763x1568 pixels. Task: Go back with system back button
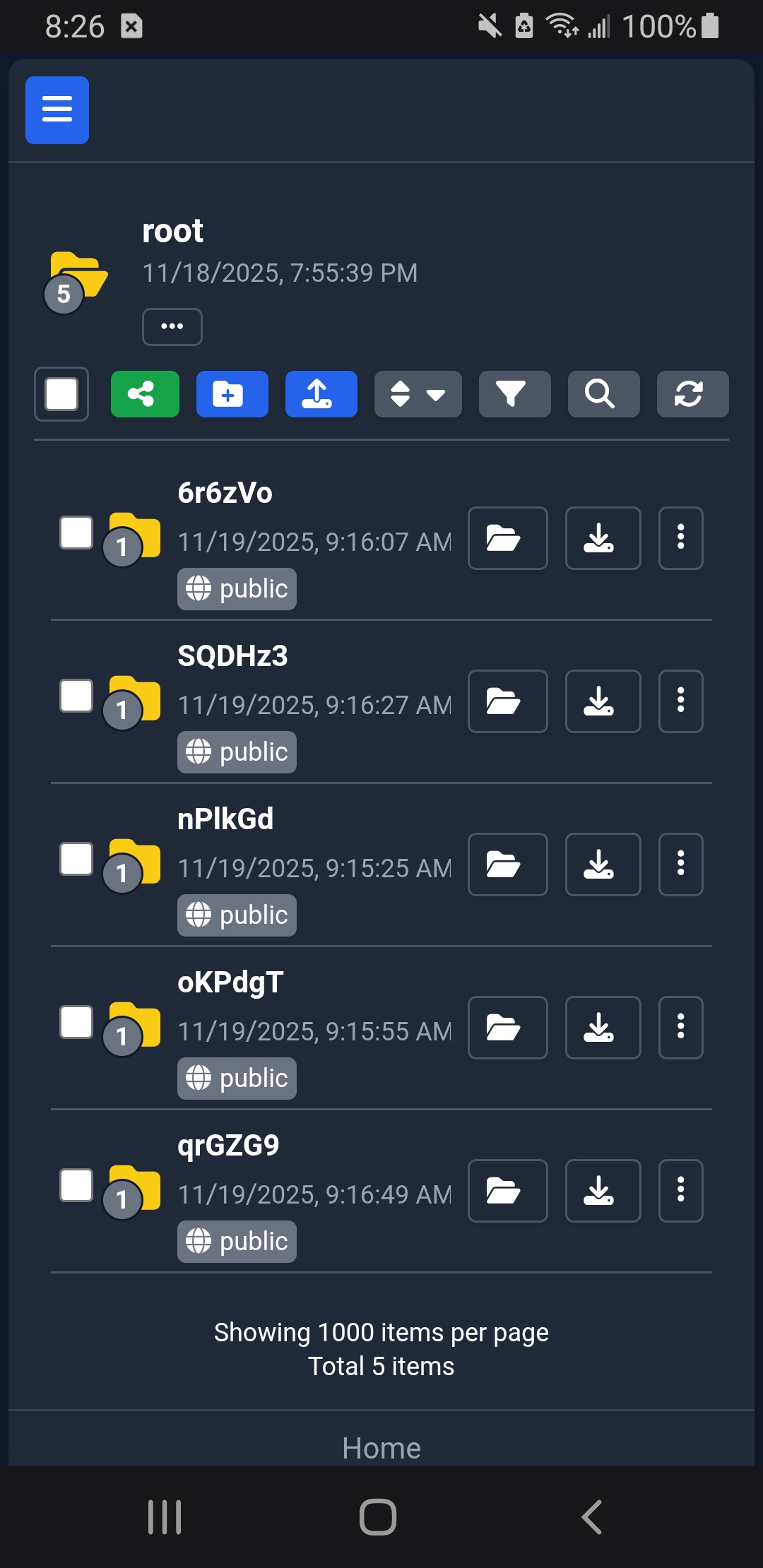point(591,1516)
